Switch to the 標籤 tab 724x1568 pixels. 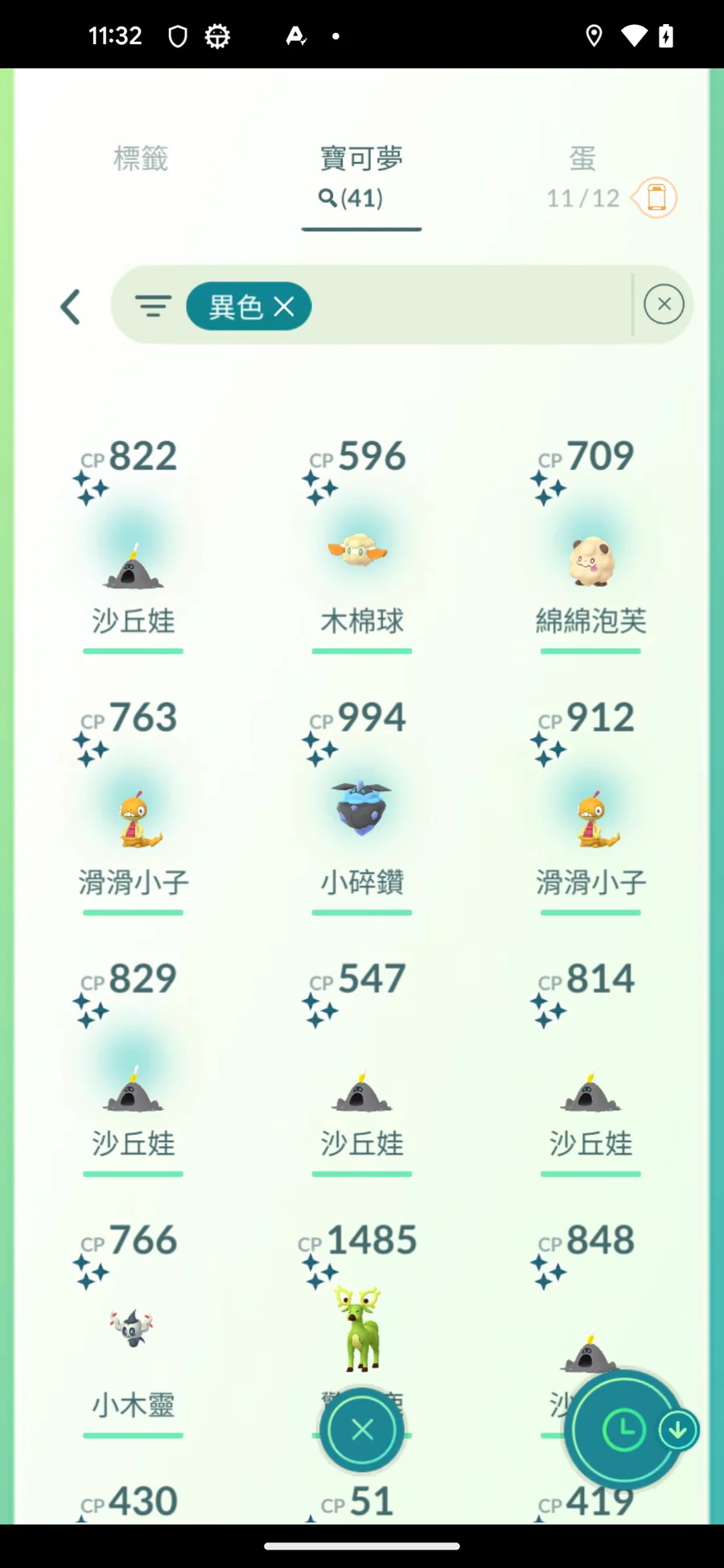(141, 159)
